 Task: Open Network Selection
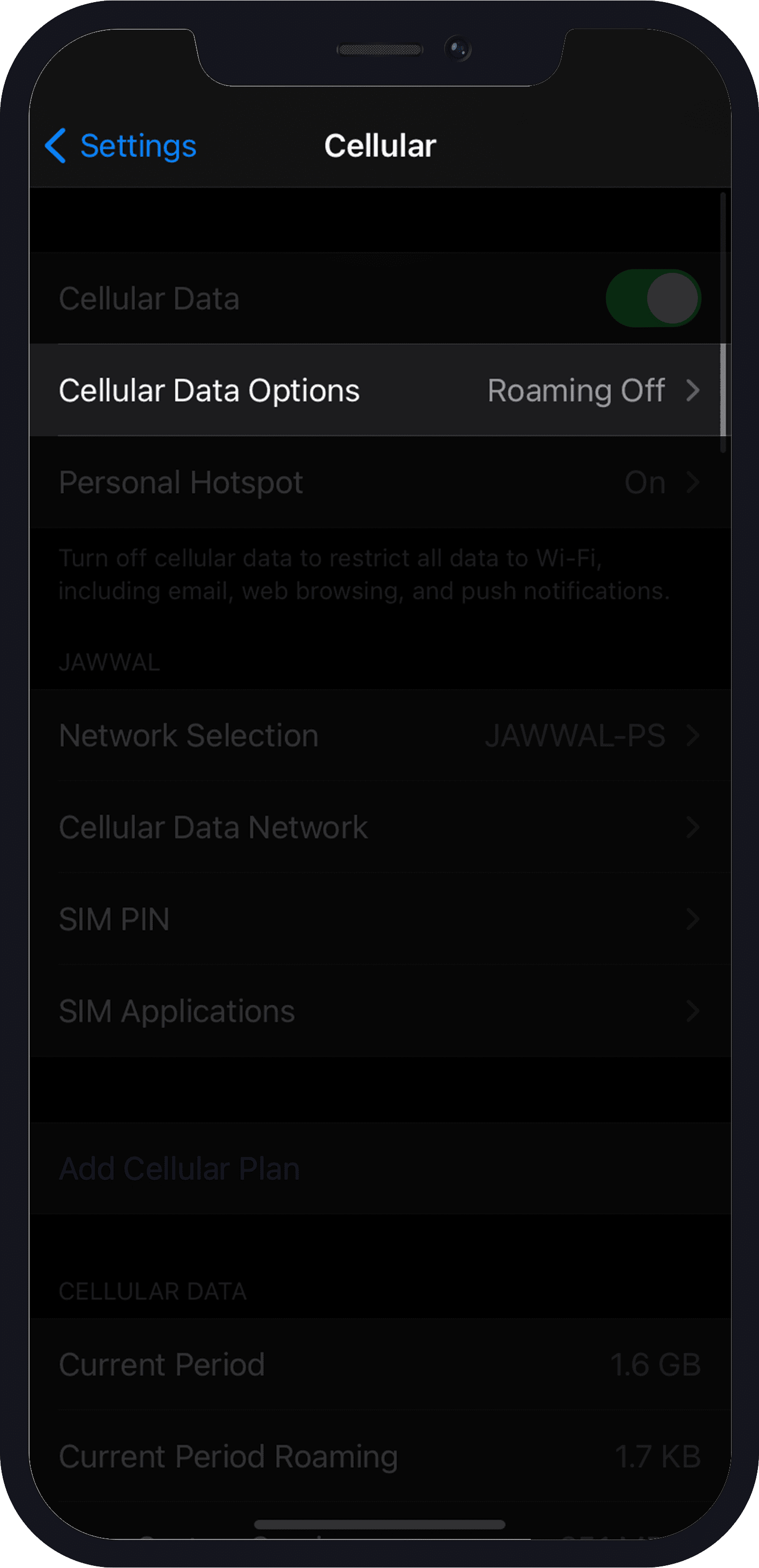pos(379,736)
